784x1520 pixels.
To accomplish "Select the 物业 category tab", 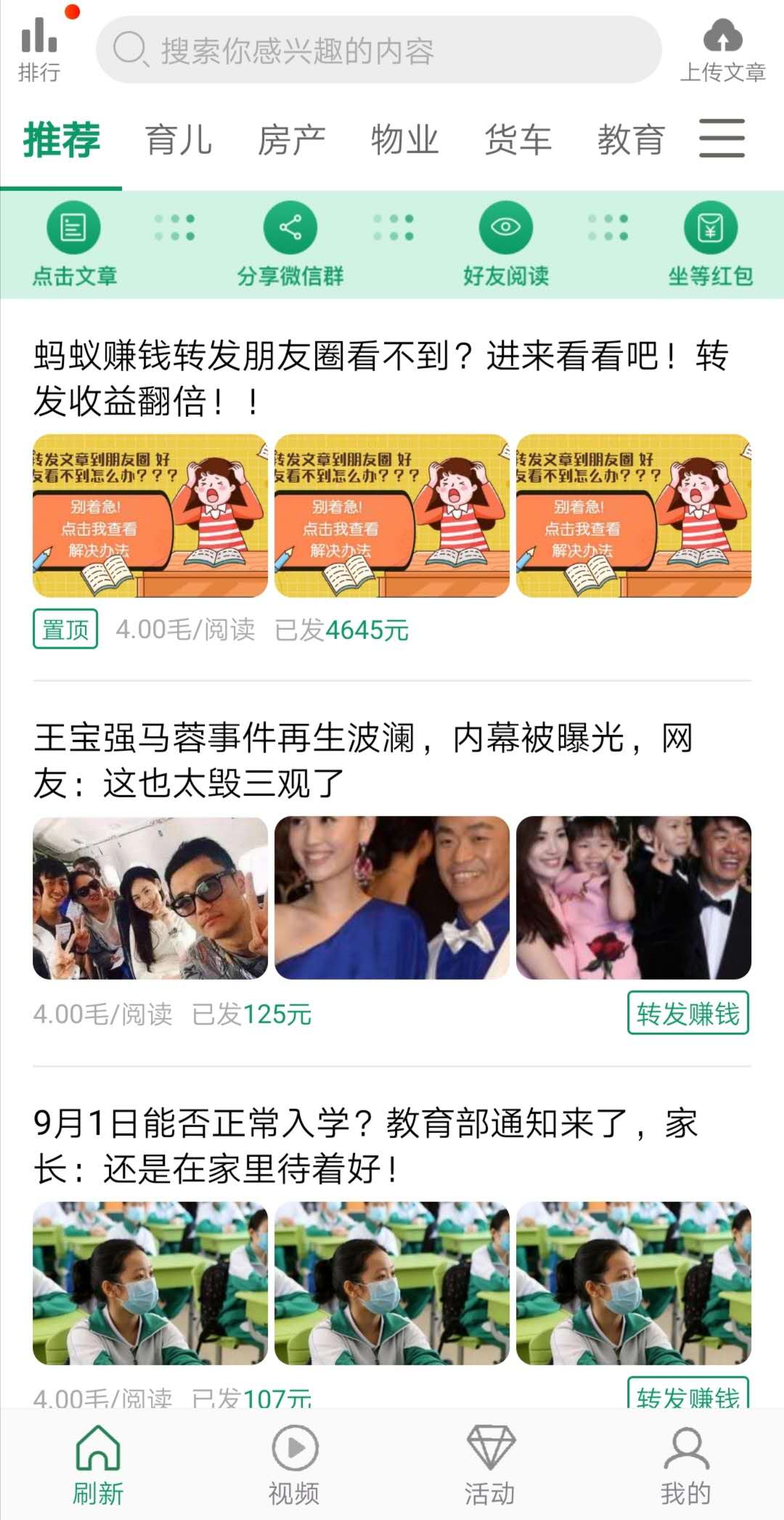I will pos(405,139).
